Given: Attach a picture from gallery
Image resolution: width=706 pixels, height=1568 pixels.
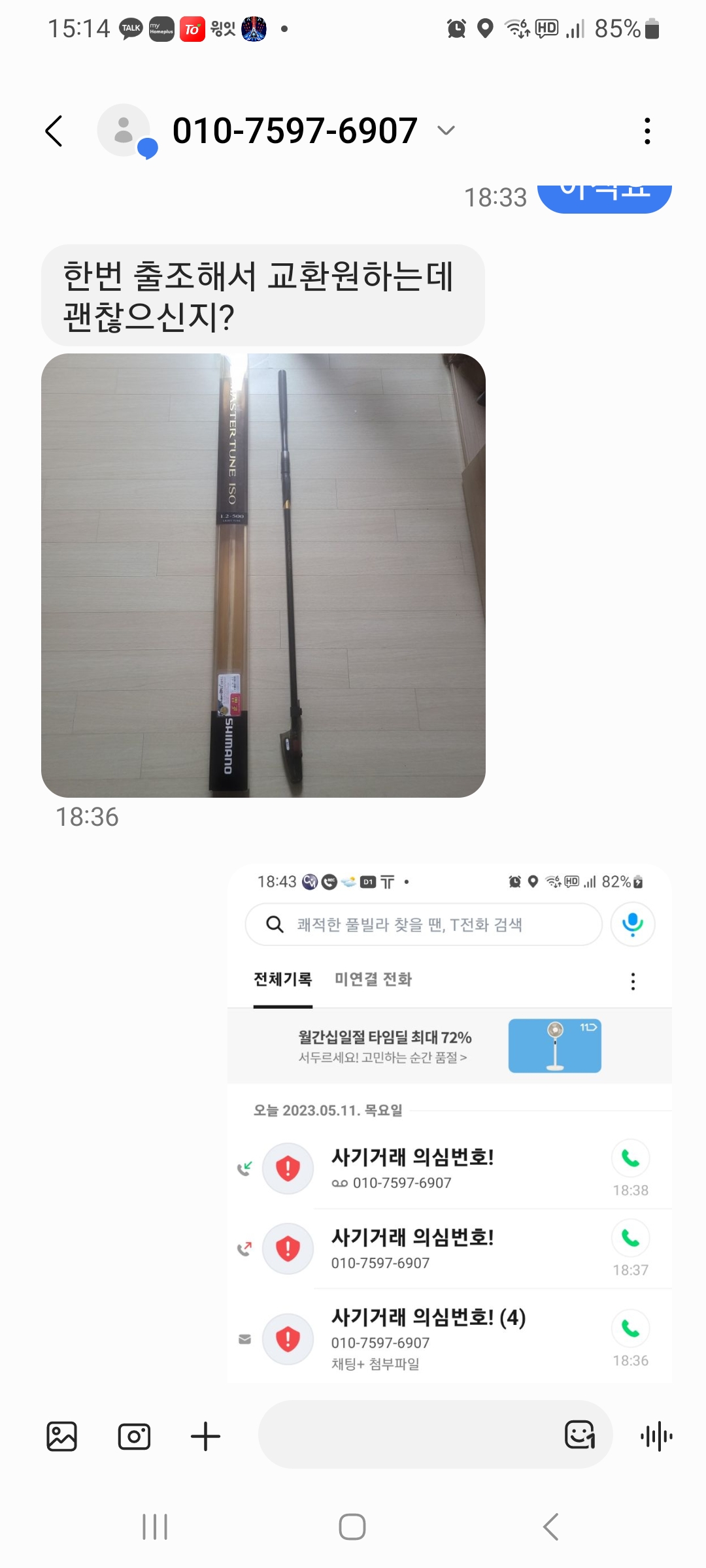Looking at the screenshot, I should (62, 1436).
